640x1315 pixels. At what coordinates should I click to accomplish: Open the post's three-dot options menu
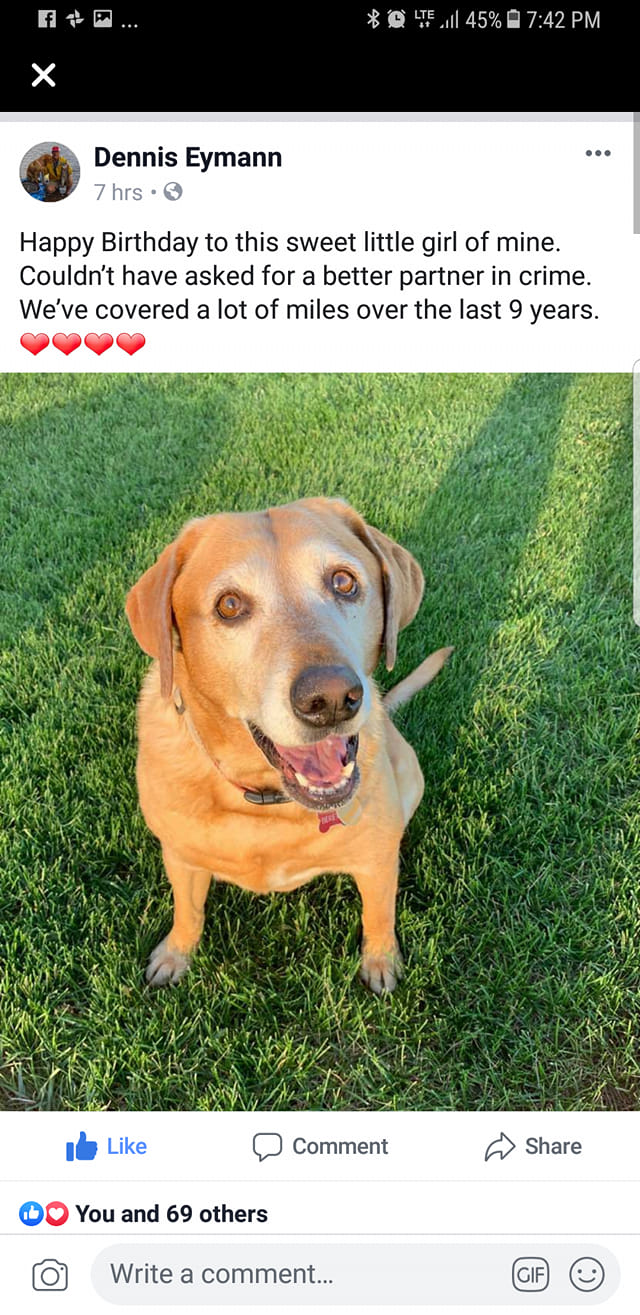(597, 153)
